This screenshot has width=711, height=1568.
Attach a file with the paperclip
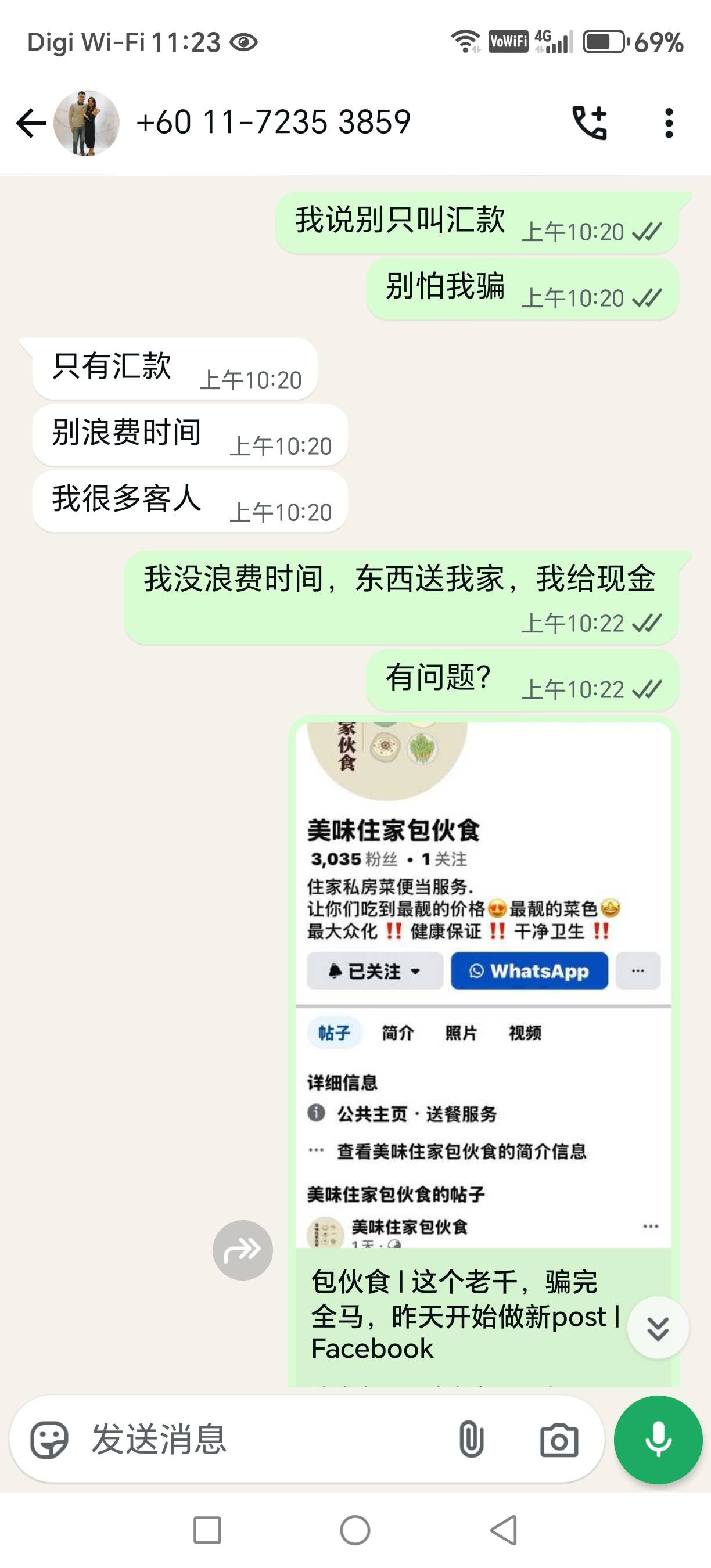pos(471,1440)
